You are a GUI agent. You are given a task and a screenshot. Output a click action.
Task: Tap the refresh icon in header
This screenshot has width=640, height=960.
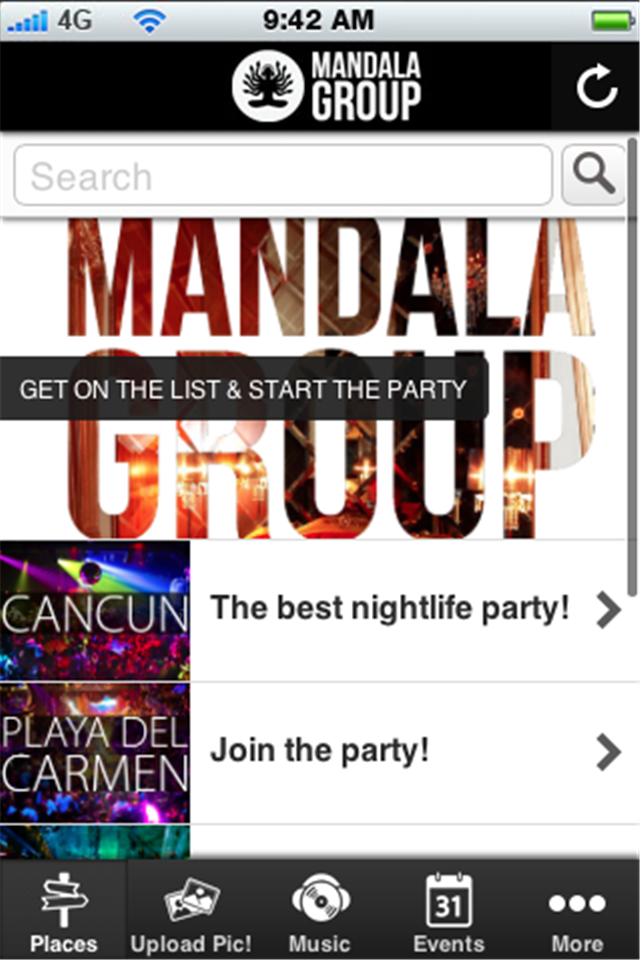596,88
